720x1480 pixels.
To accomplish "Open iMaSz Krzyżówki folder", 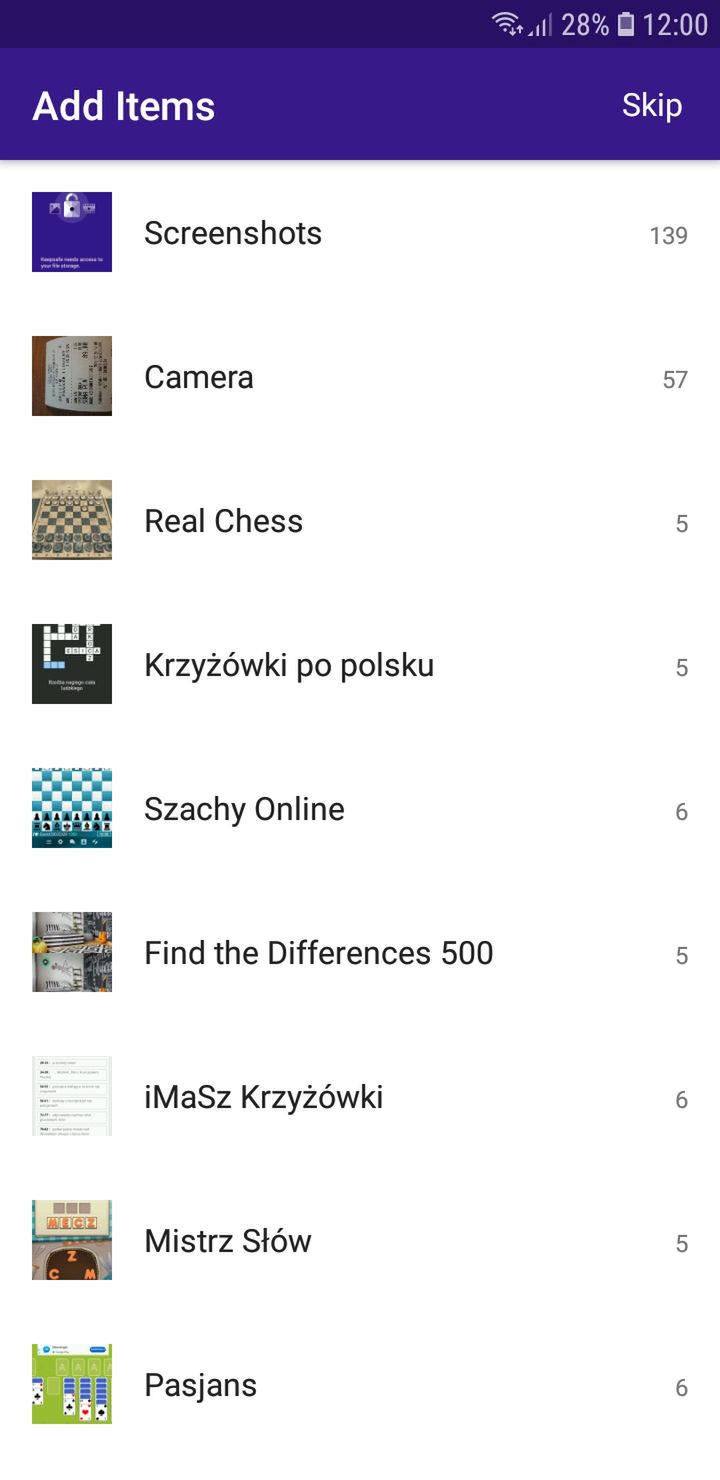I will tap(360, 1096).
